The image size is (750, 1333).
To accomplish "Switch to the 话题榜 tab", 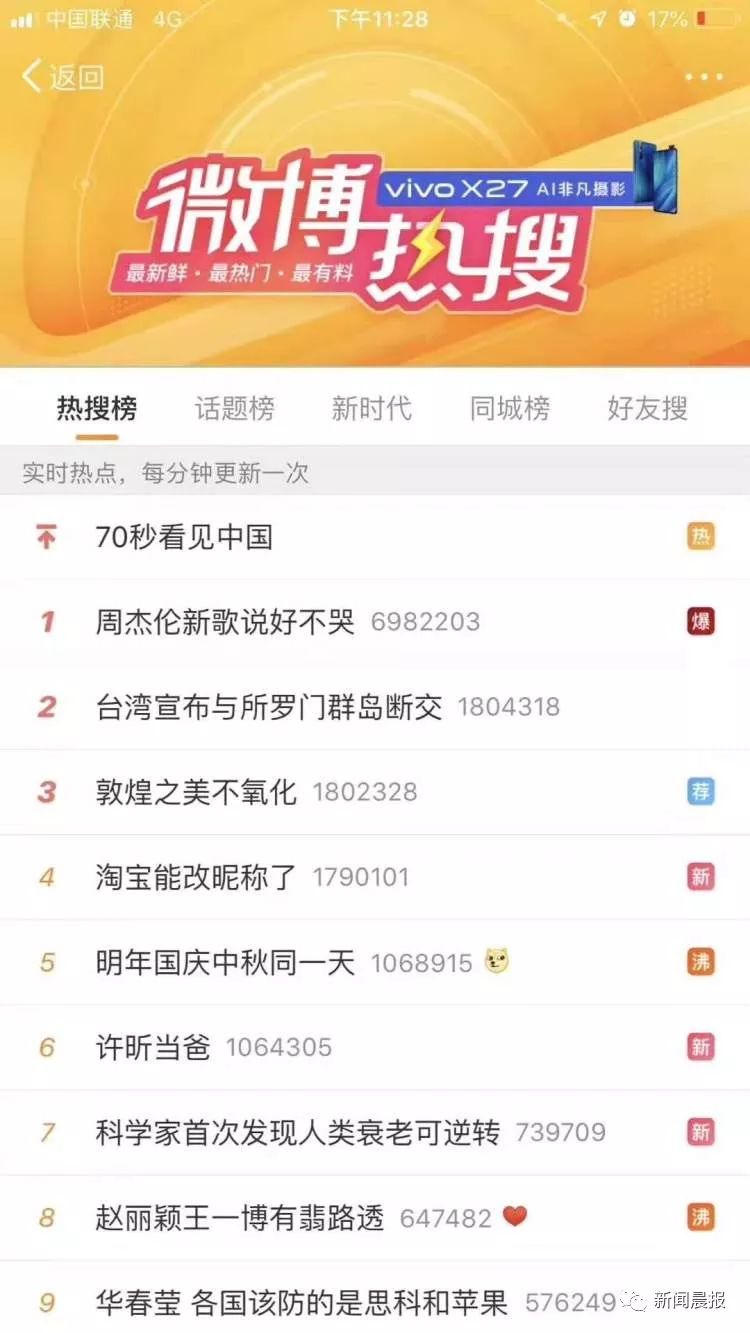I will tap(234, 408).
